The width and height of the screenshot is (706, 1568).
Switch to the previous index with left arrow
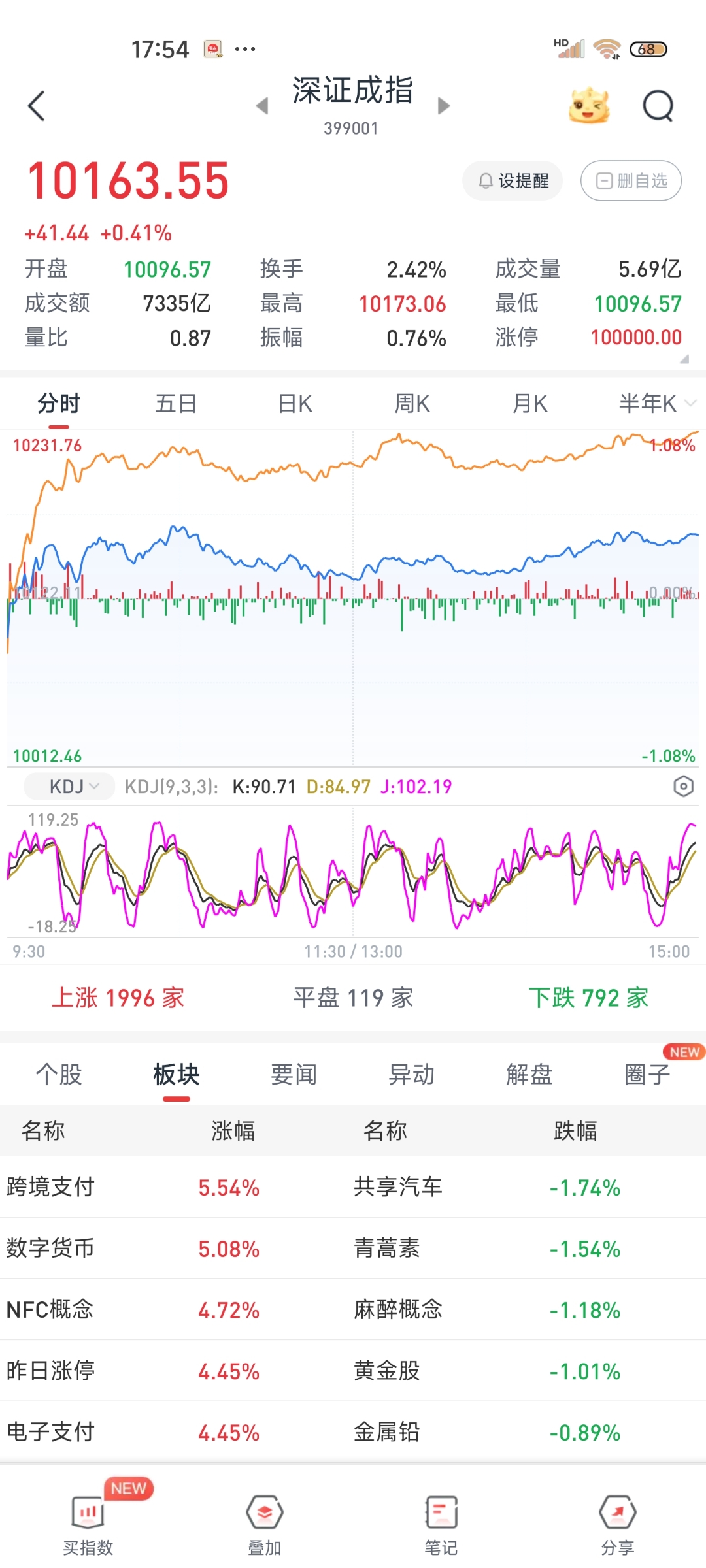(x=262, y=106)
